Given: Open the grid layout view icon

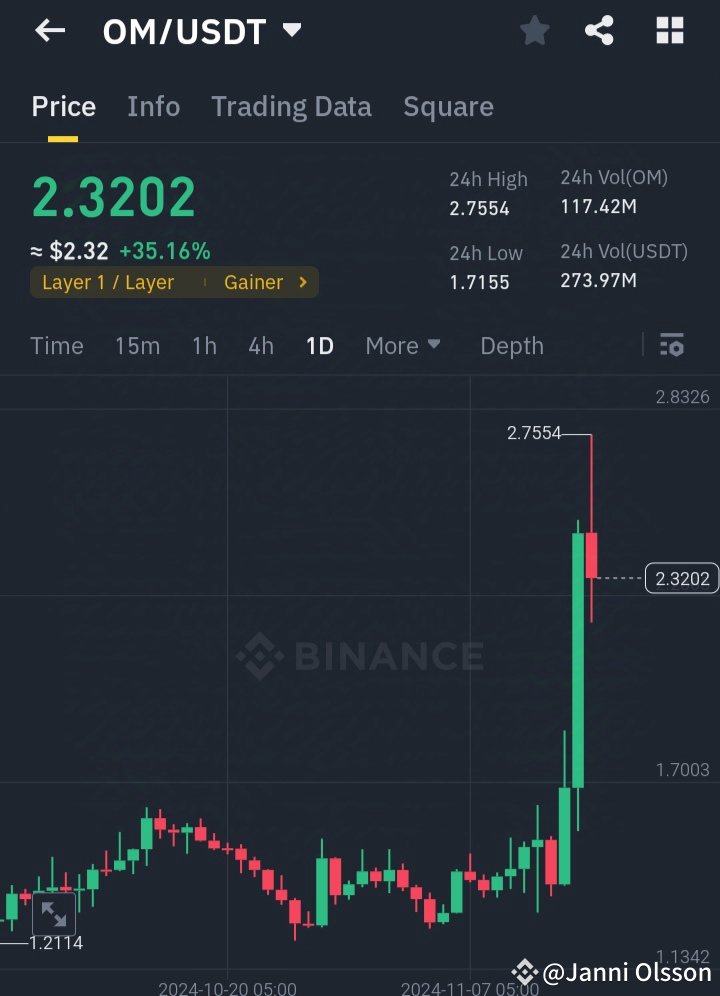Looking at the screenshot, I should coord(668,30).
